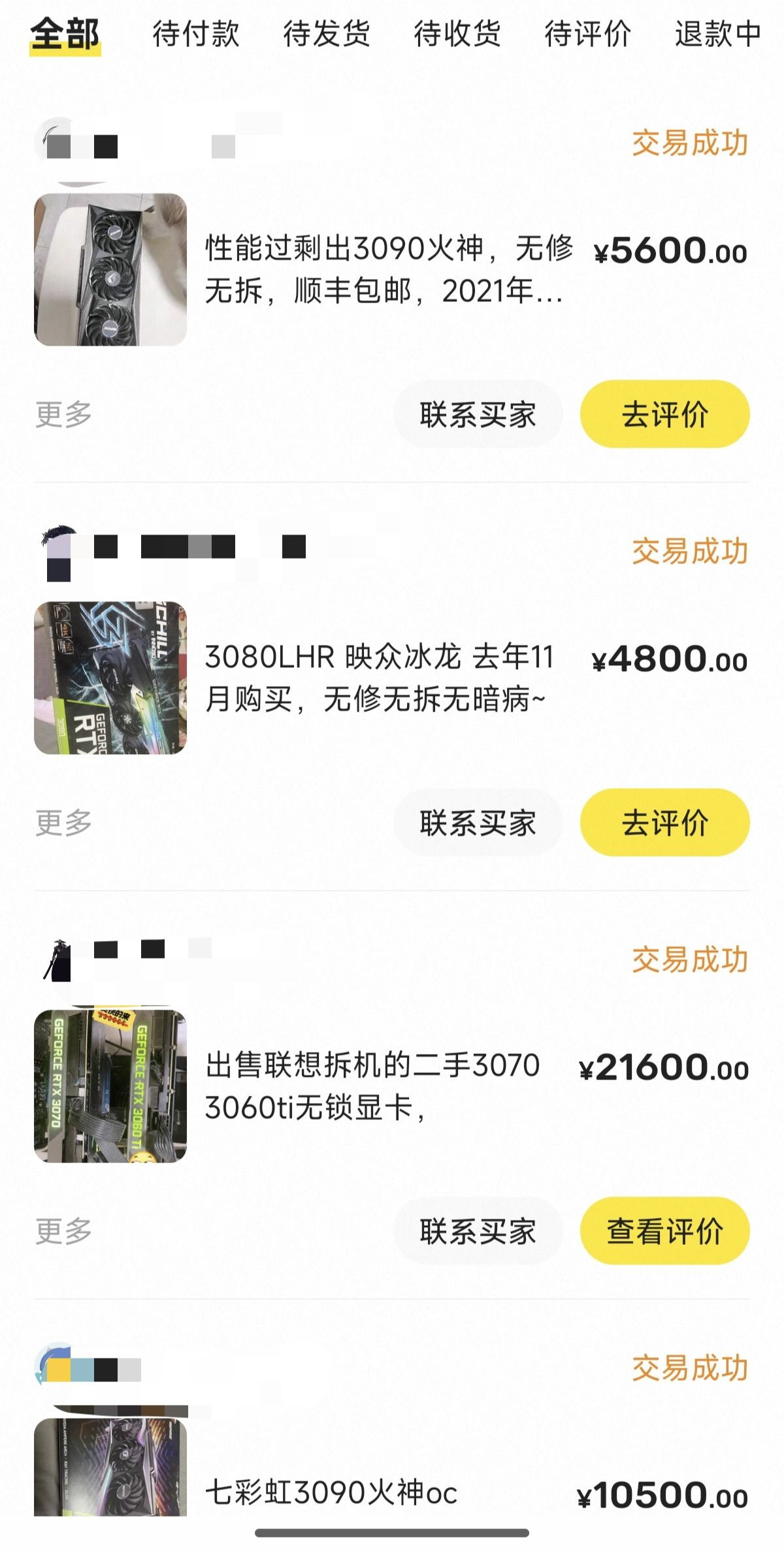This screenshot has width=784, height=1550.
Task: Switch to the 退款中 tab
Action: pos(717,34)
